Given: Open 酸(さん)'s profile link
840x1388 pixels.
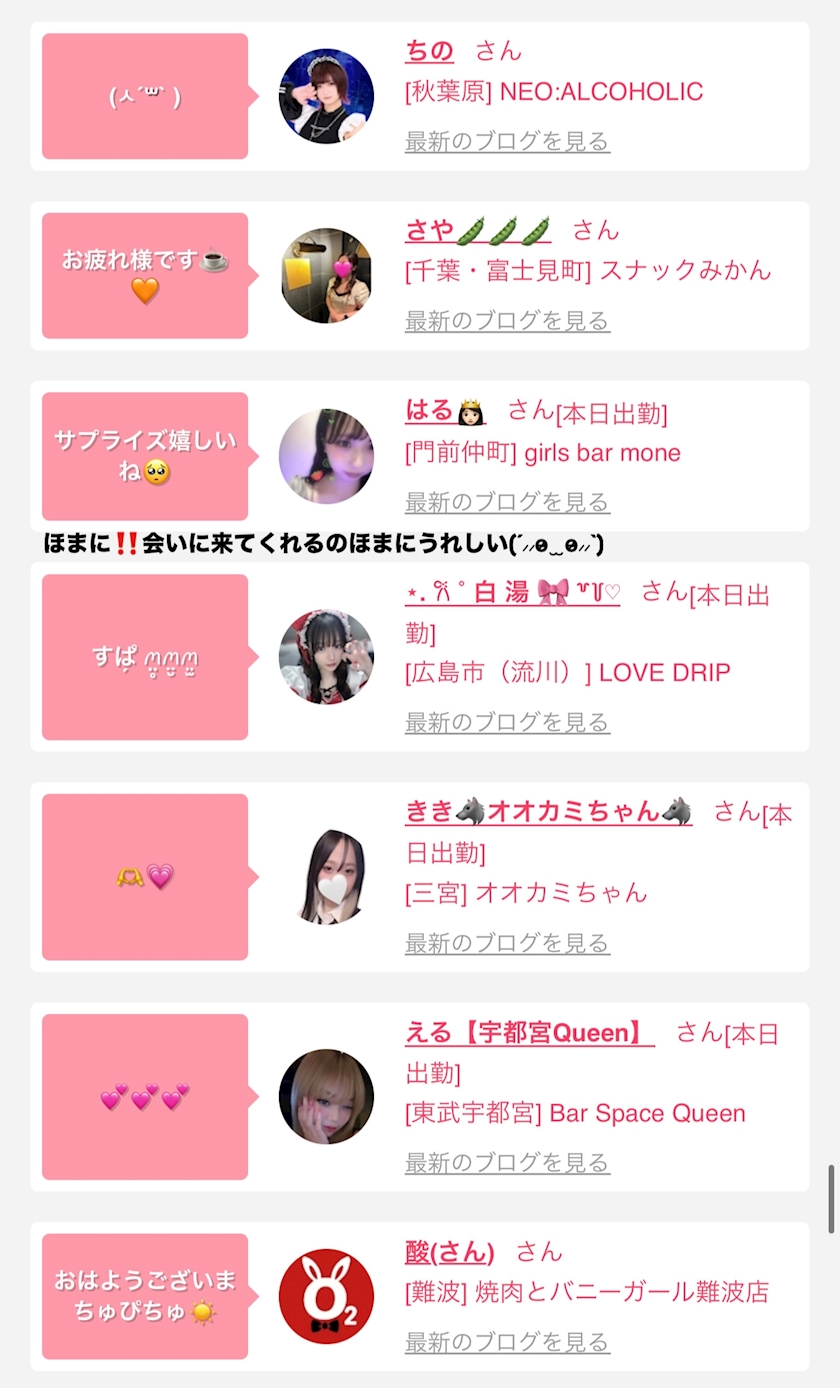Looking at the screenshot, I should pyautogui.click(x=449, y=1252).
